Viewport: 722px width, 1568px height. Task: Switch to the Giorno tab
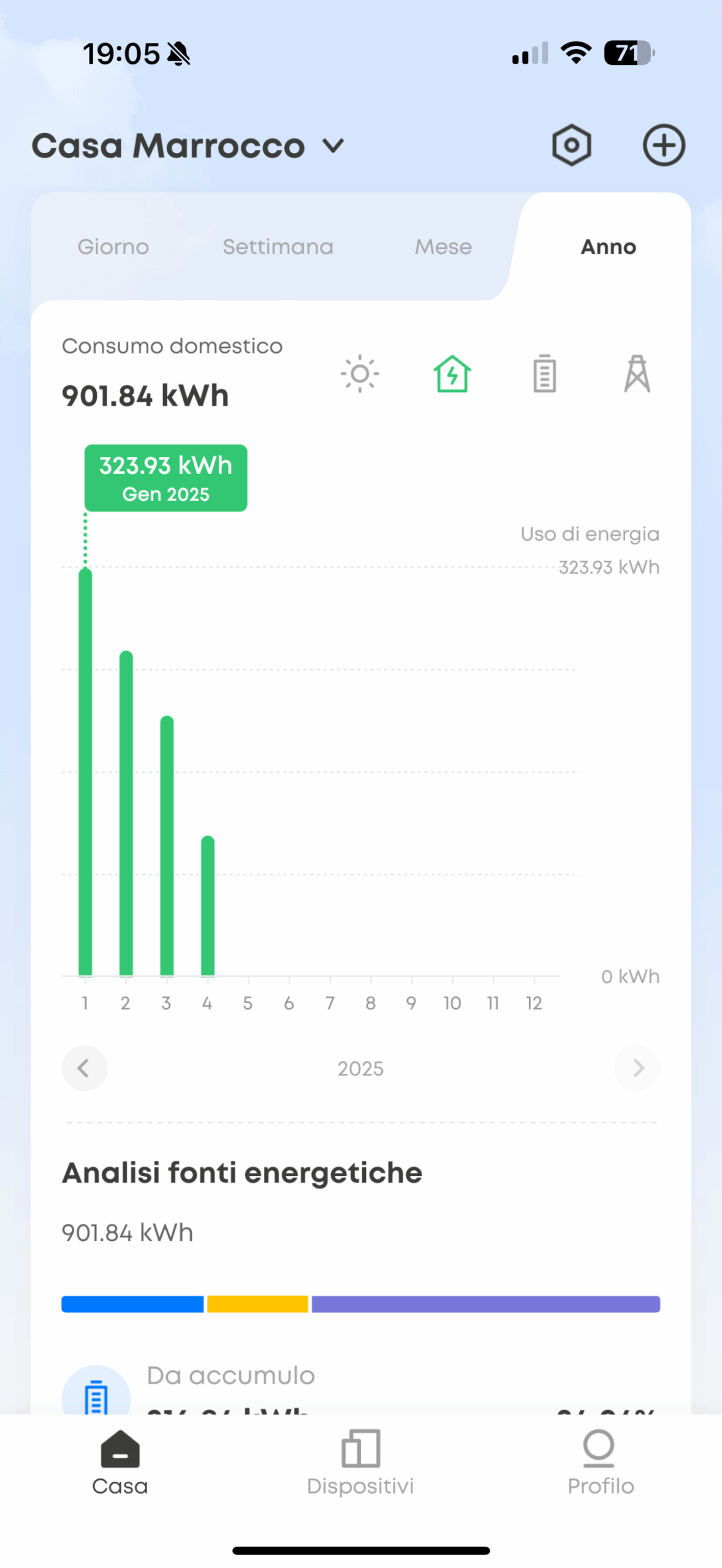coord(113,247)
